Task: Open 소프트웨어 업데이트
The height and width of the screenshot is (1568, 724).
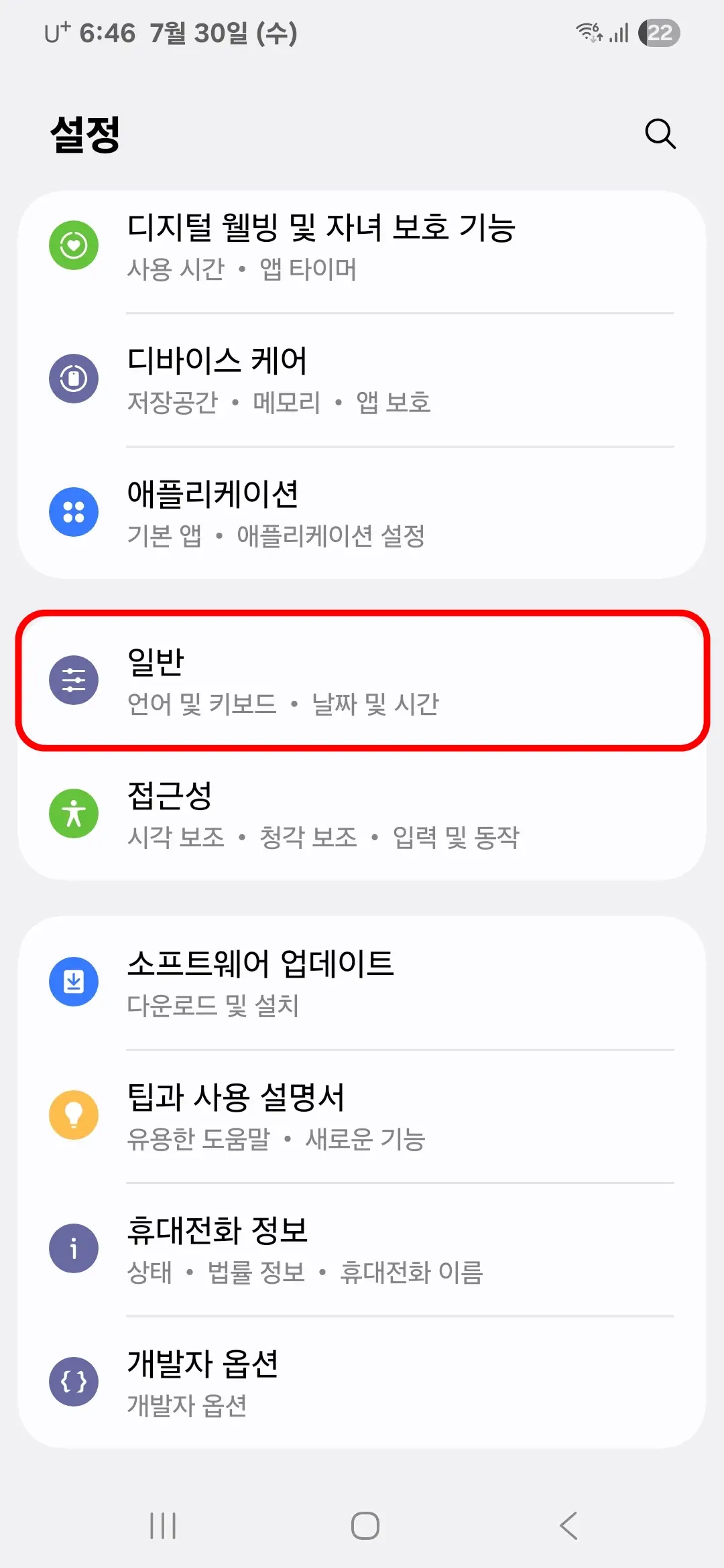Action: 362,982
